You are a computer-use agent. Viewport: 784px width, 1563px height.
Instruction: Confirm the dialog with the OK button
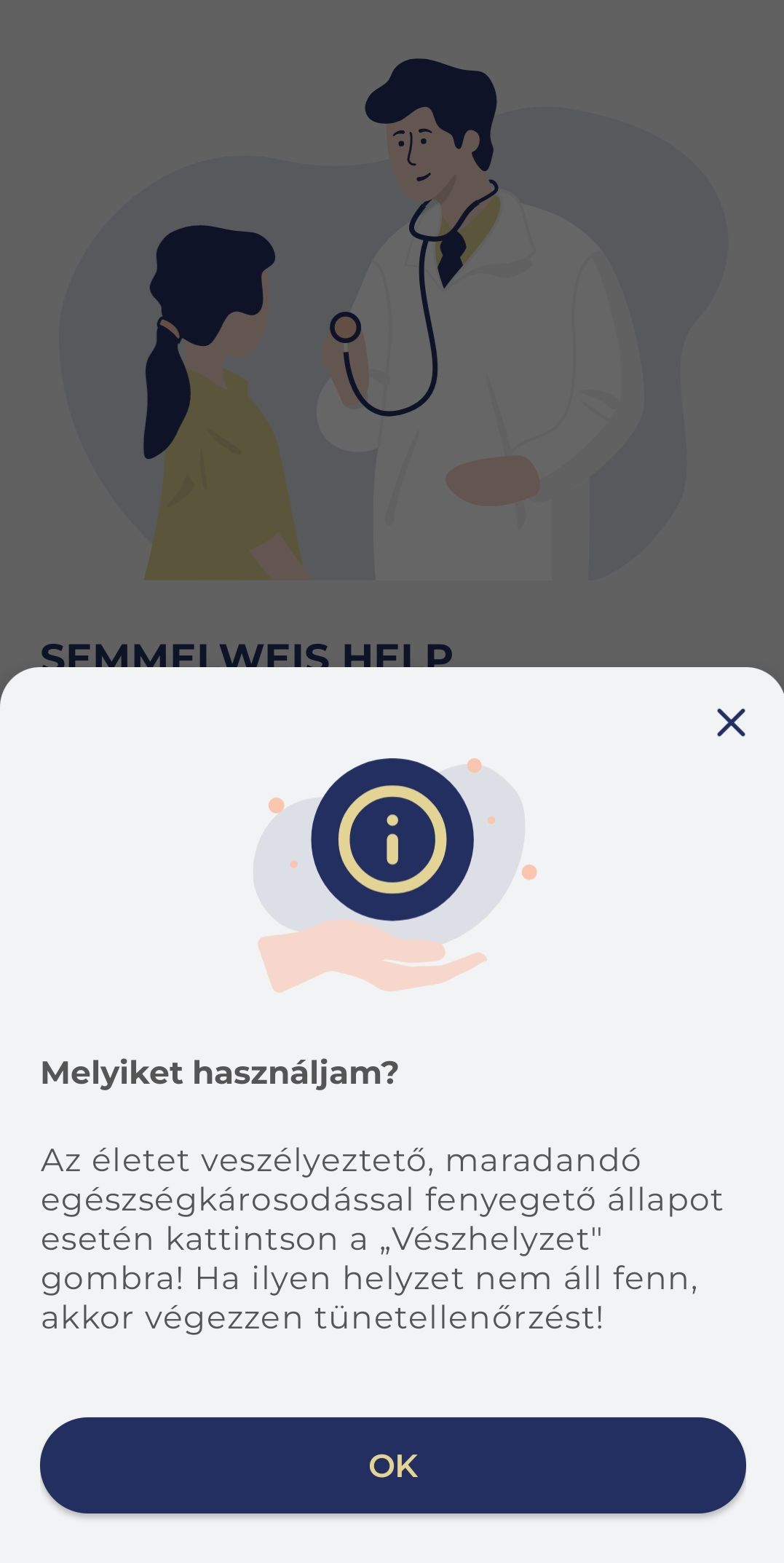392,1465
